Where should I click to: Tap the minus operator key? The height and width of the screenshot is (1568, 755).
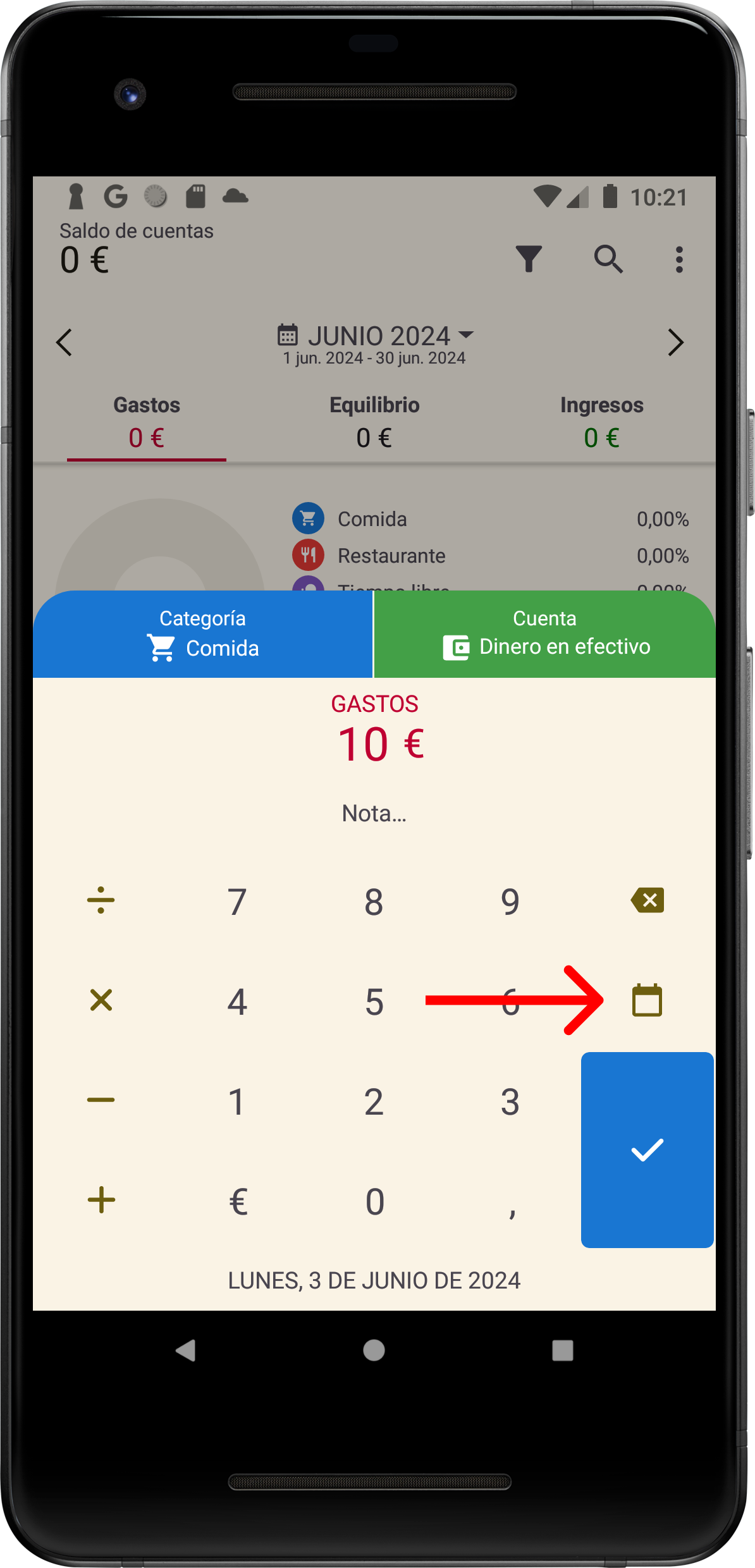pos(101,1100)
